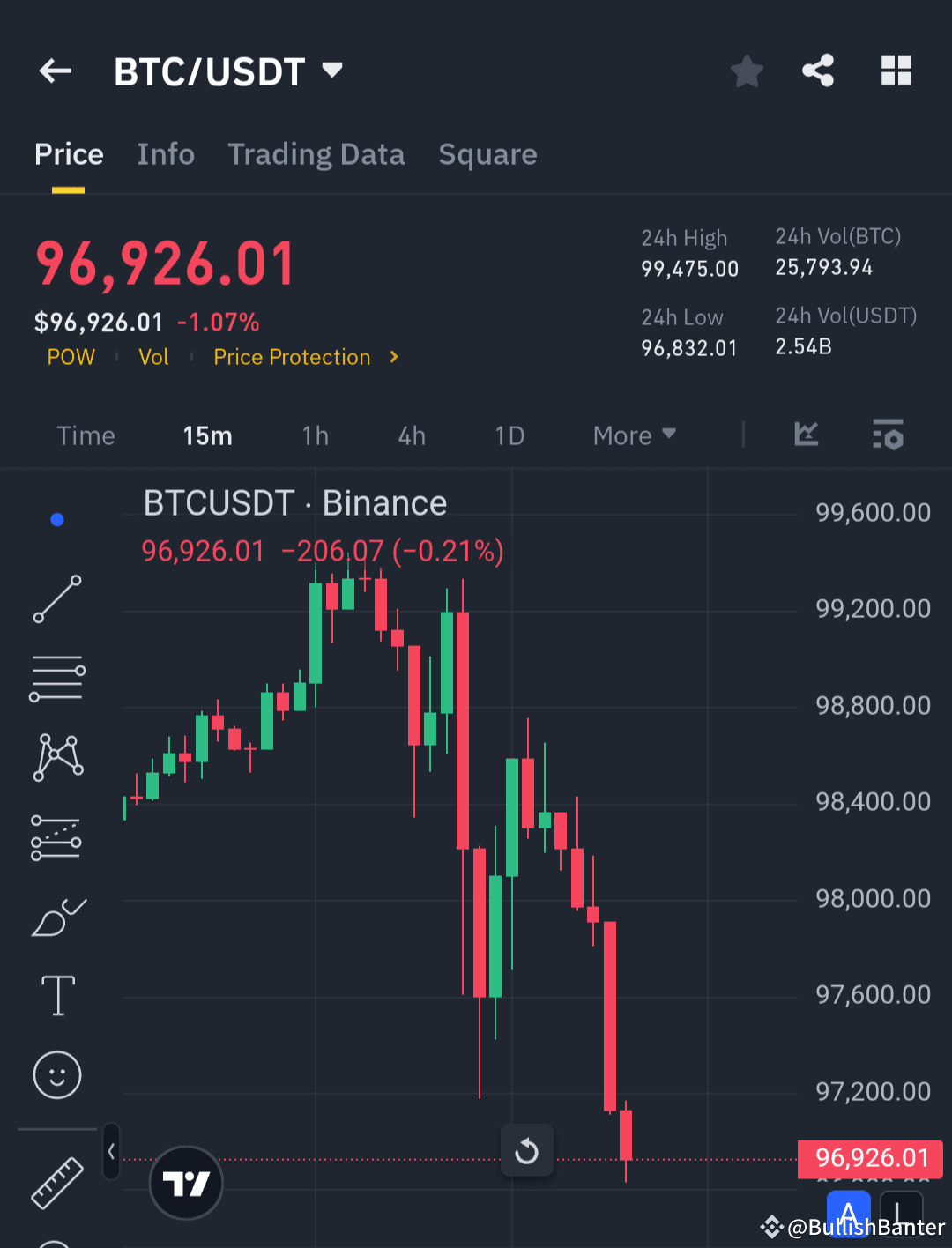The width and height of the screenshot is (952, 1248).
Task: Switch to the Trading Data tab
Action: (x=316, y=154)
